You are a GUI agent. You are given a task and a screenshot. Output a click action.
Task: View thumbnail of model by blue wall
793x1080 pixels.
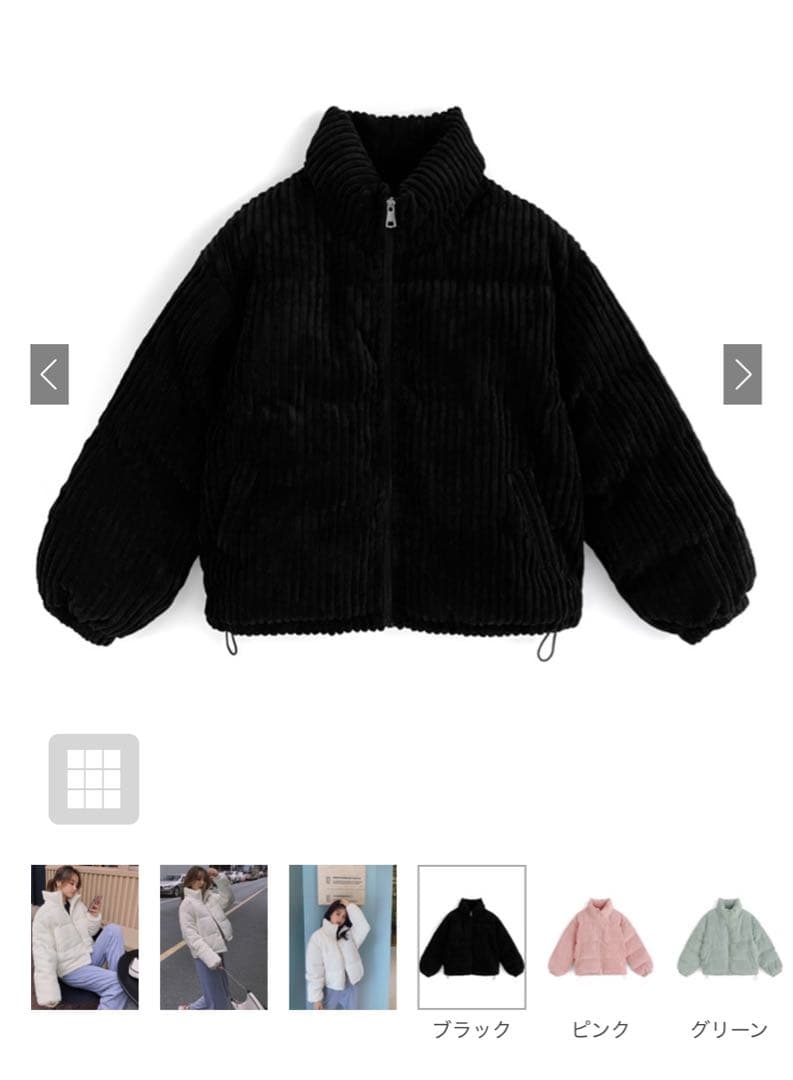point(342,937)
